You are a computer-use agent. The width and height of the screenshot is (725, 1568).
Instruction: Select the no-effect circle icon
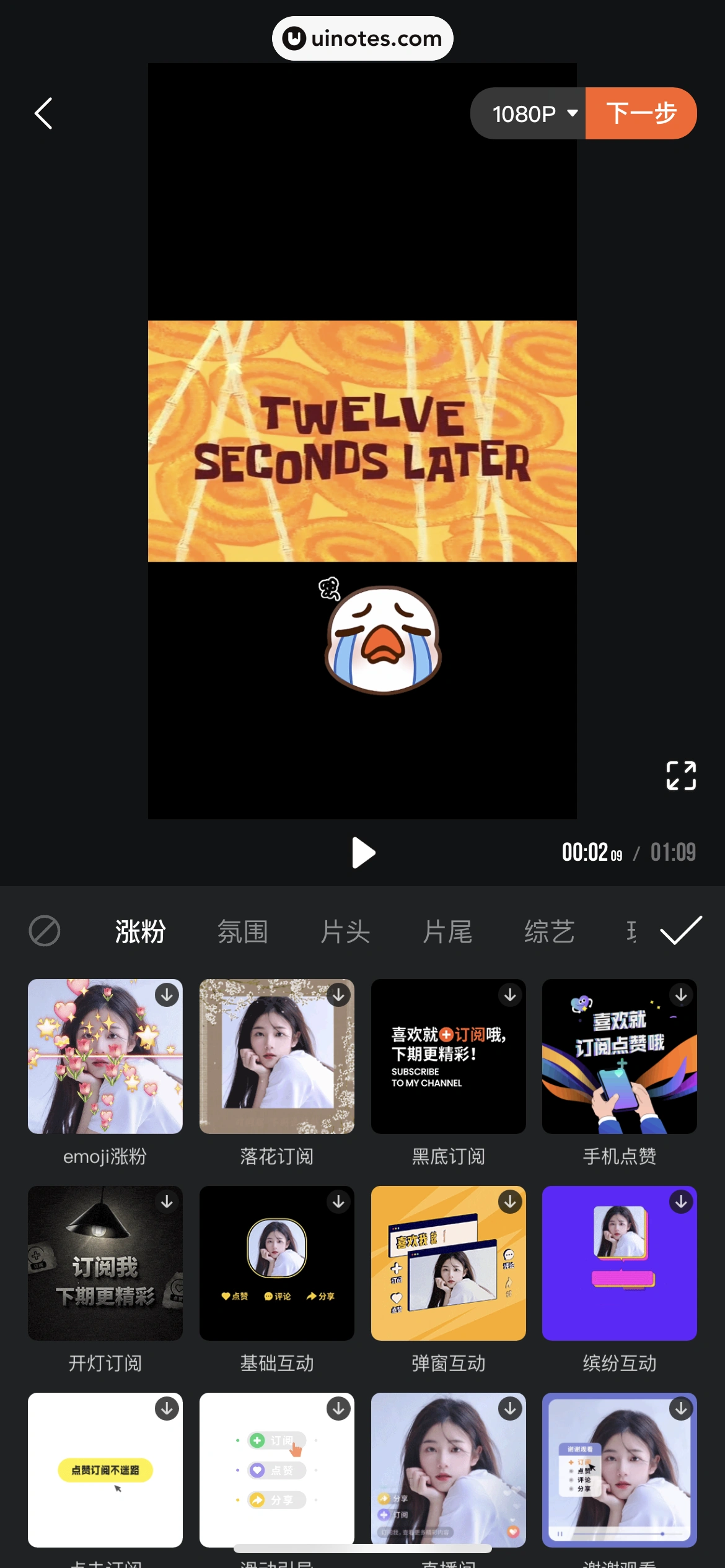(45, 931)
